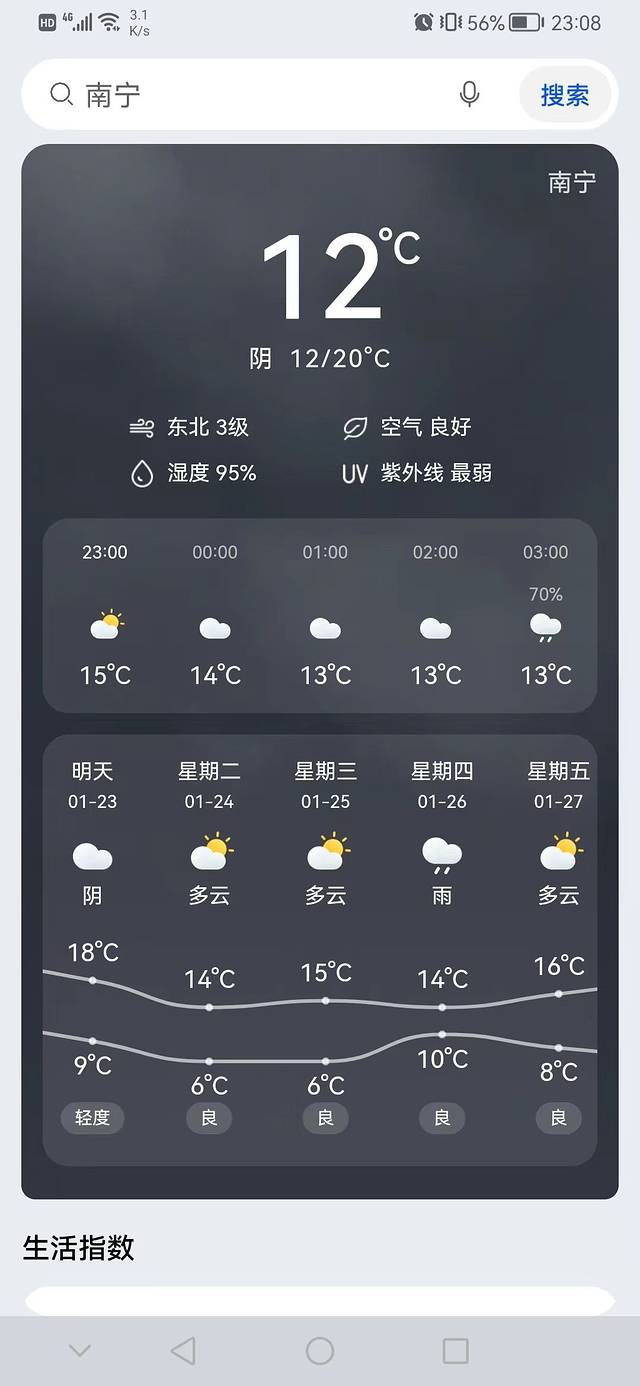This screenshot has height=1386, width=640.
Task: Go back with the system back button
Action: tap(183, 1351)
